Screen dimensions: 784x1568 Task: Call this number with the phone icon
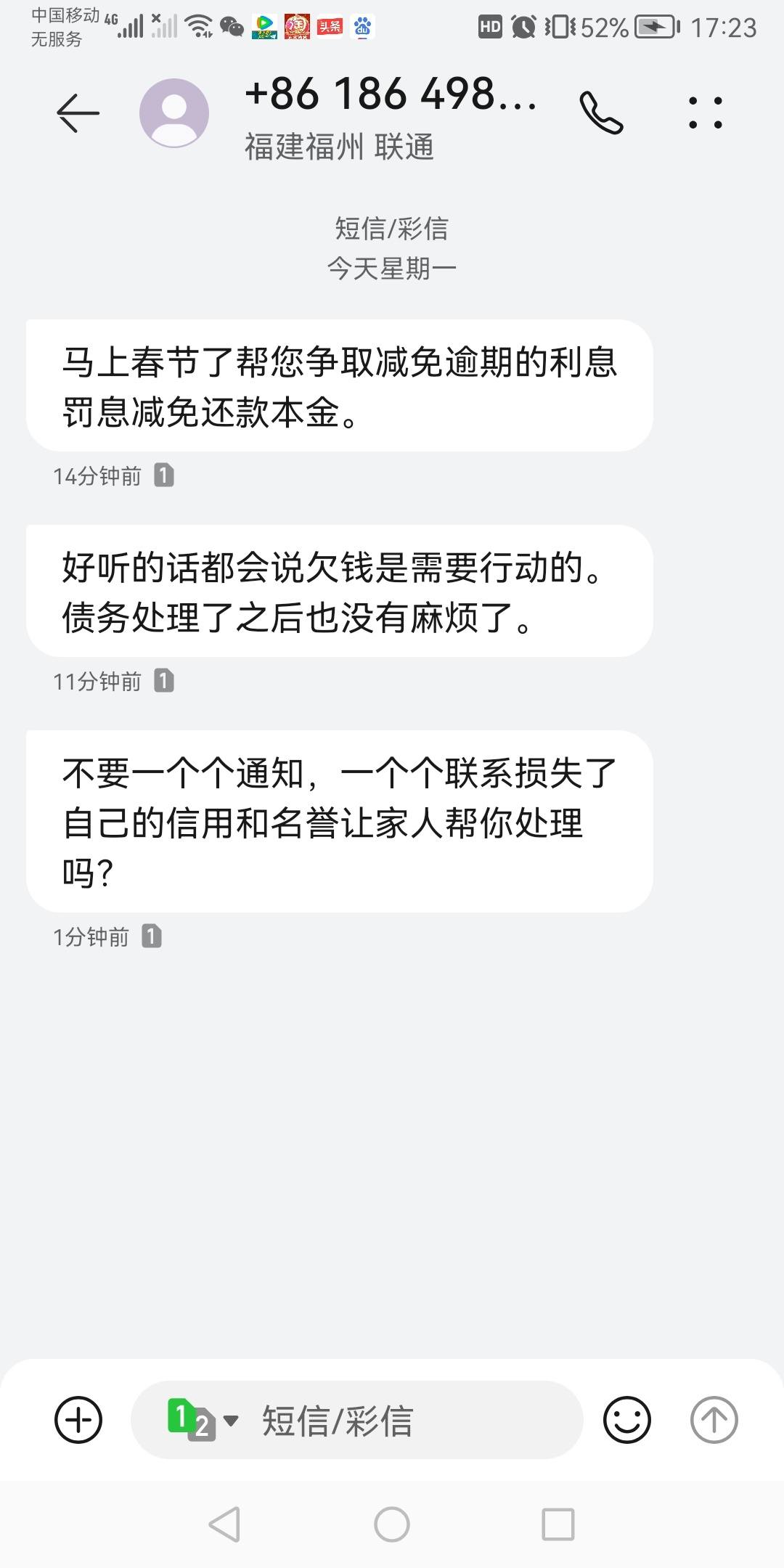coord(601,113)
